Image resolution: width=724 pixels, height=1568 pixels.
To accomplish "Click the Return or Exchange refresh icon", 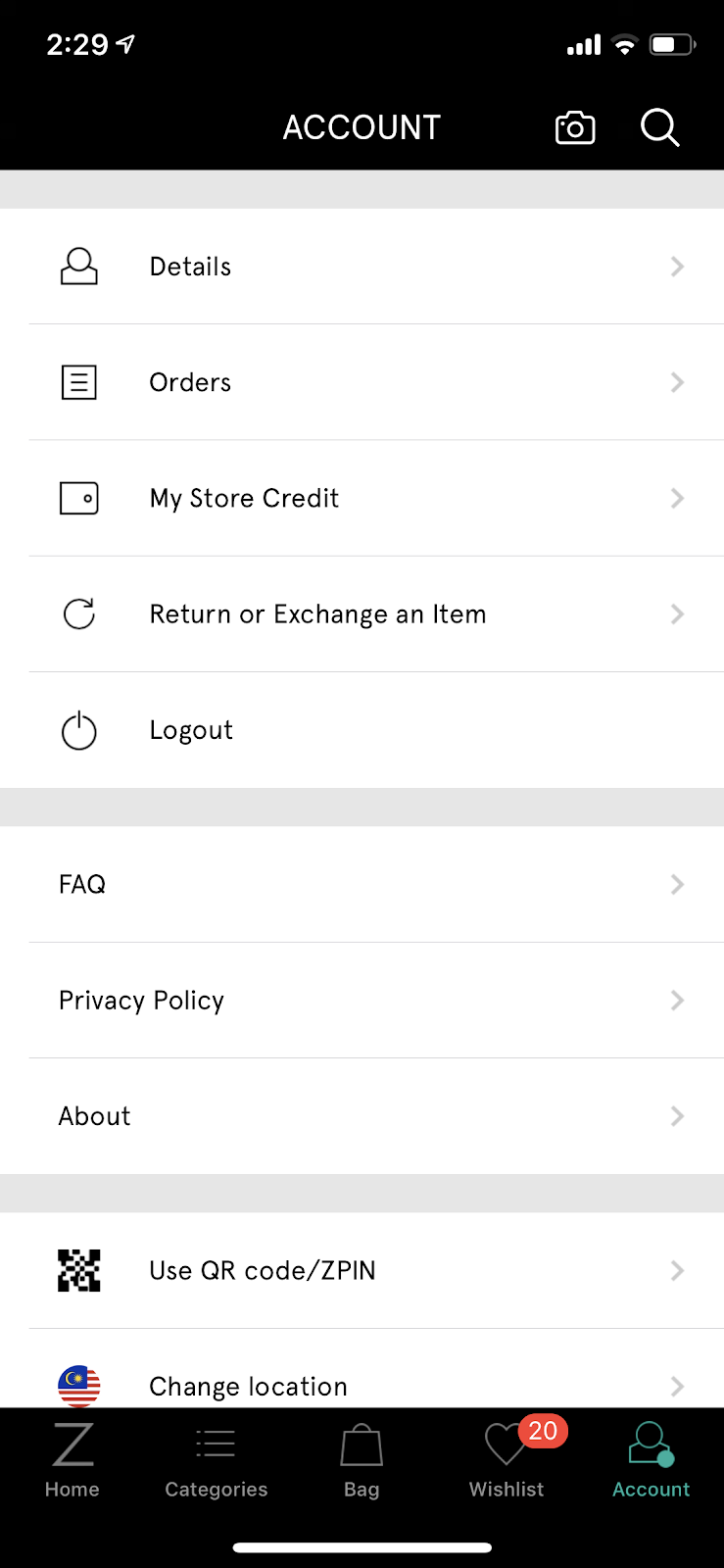I will point(78,613).
